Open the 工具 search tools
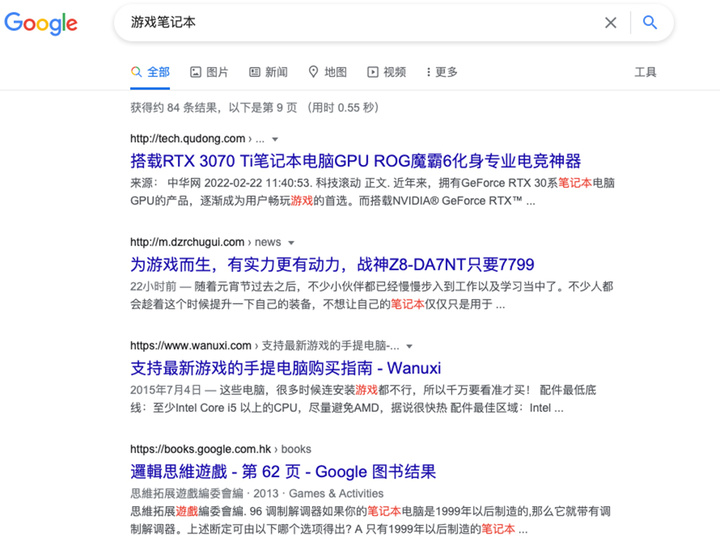This screenshot has width=720, height=550. pos(645,72)
